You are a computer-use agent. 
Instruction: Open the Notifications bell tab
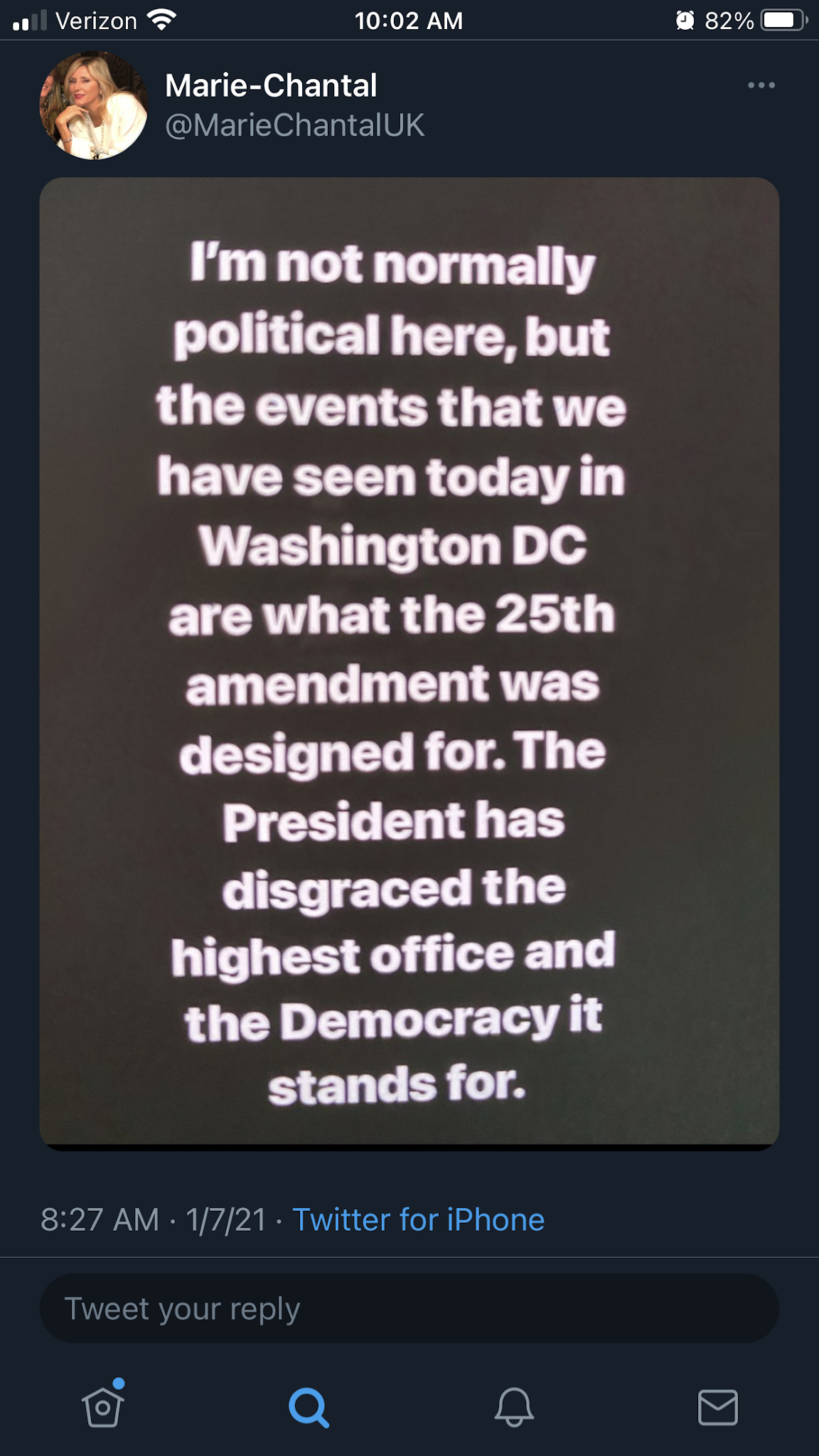pyautogui.click(x=513, y=1406)
